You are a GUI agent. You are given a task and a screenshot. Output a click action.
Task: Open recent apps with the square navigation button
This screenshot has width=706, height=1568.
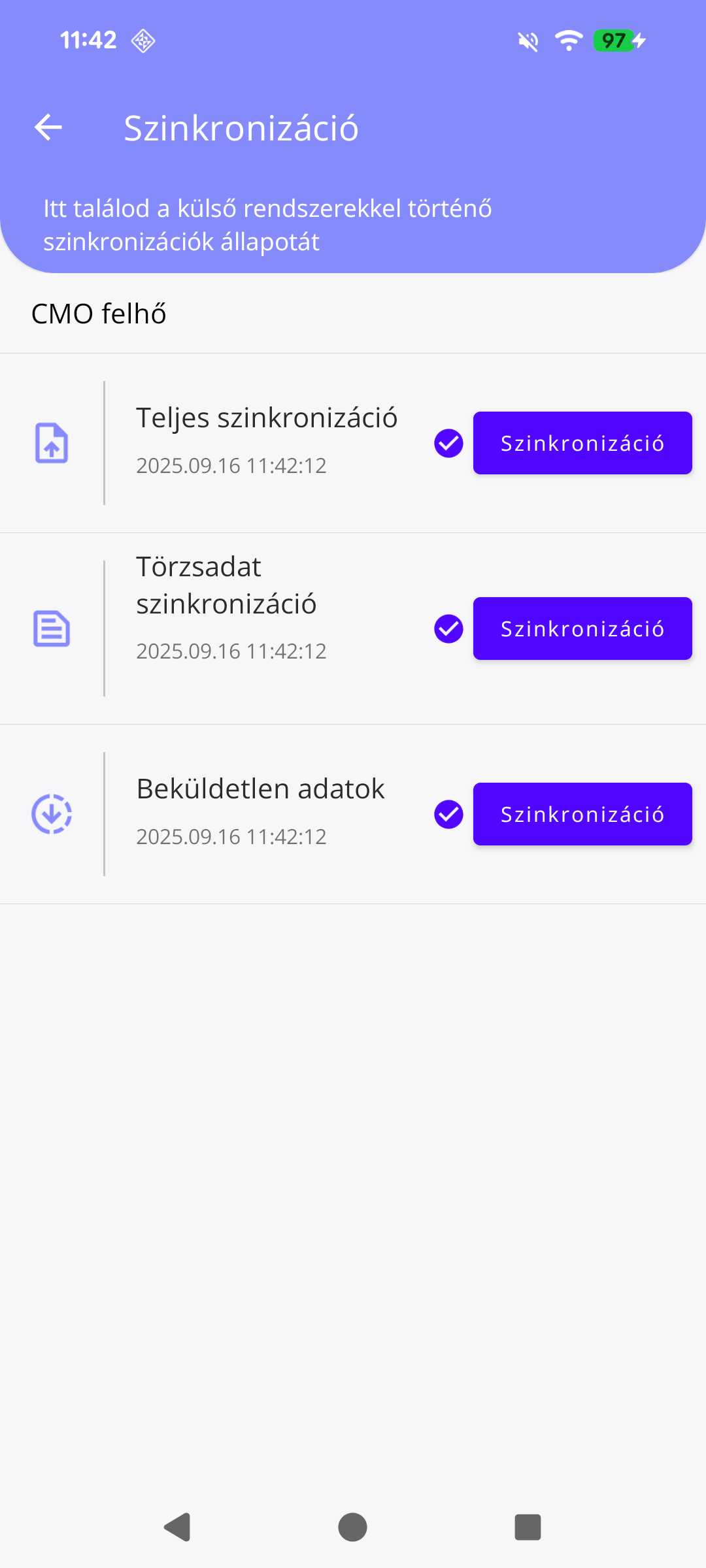click(528, 1527)
